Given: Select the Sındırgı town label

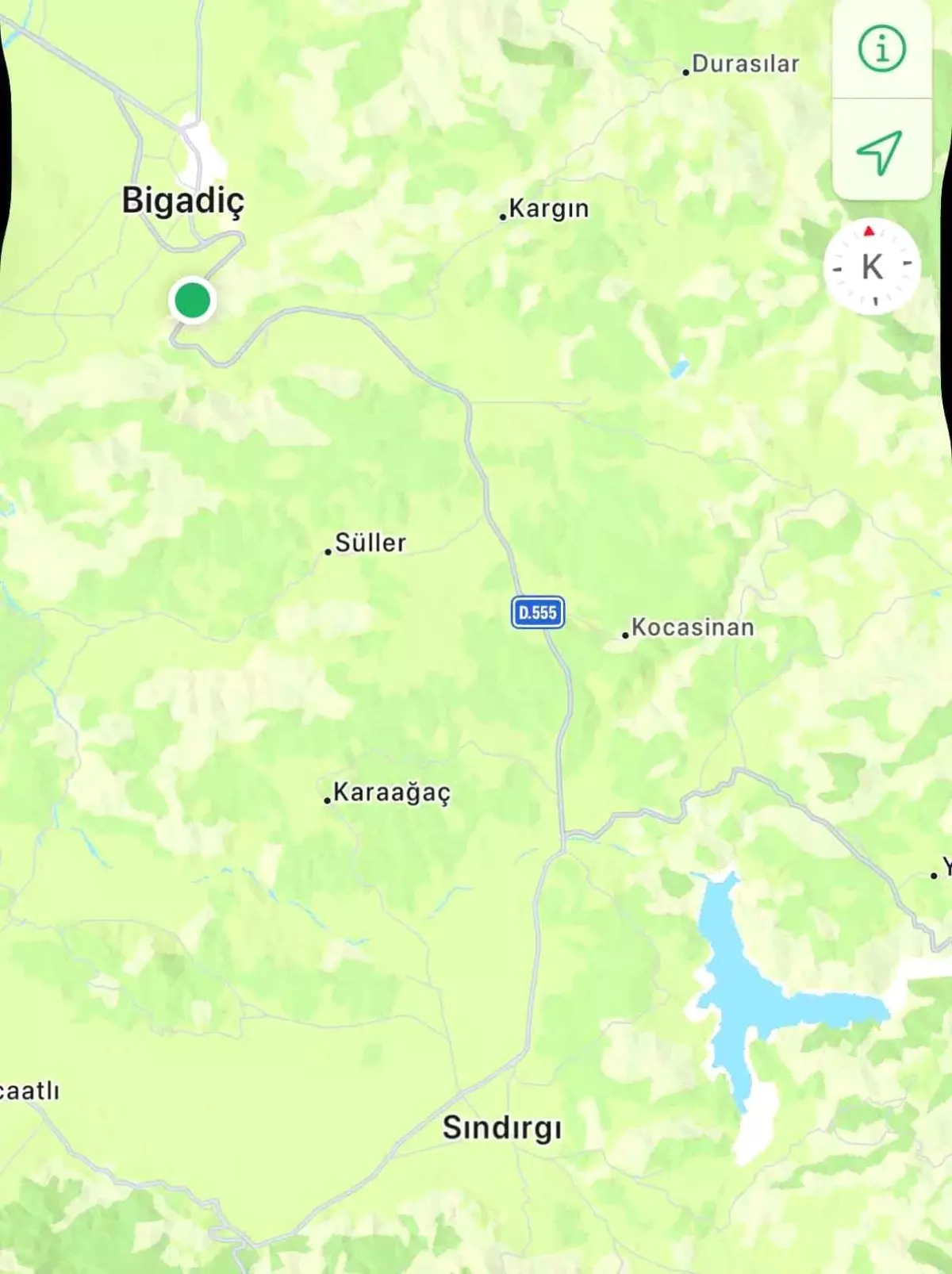Looking at the screenshot, I should [x=503, y=1126].
